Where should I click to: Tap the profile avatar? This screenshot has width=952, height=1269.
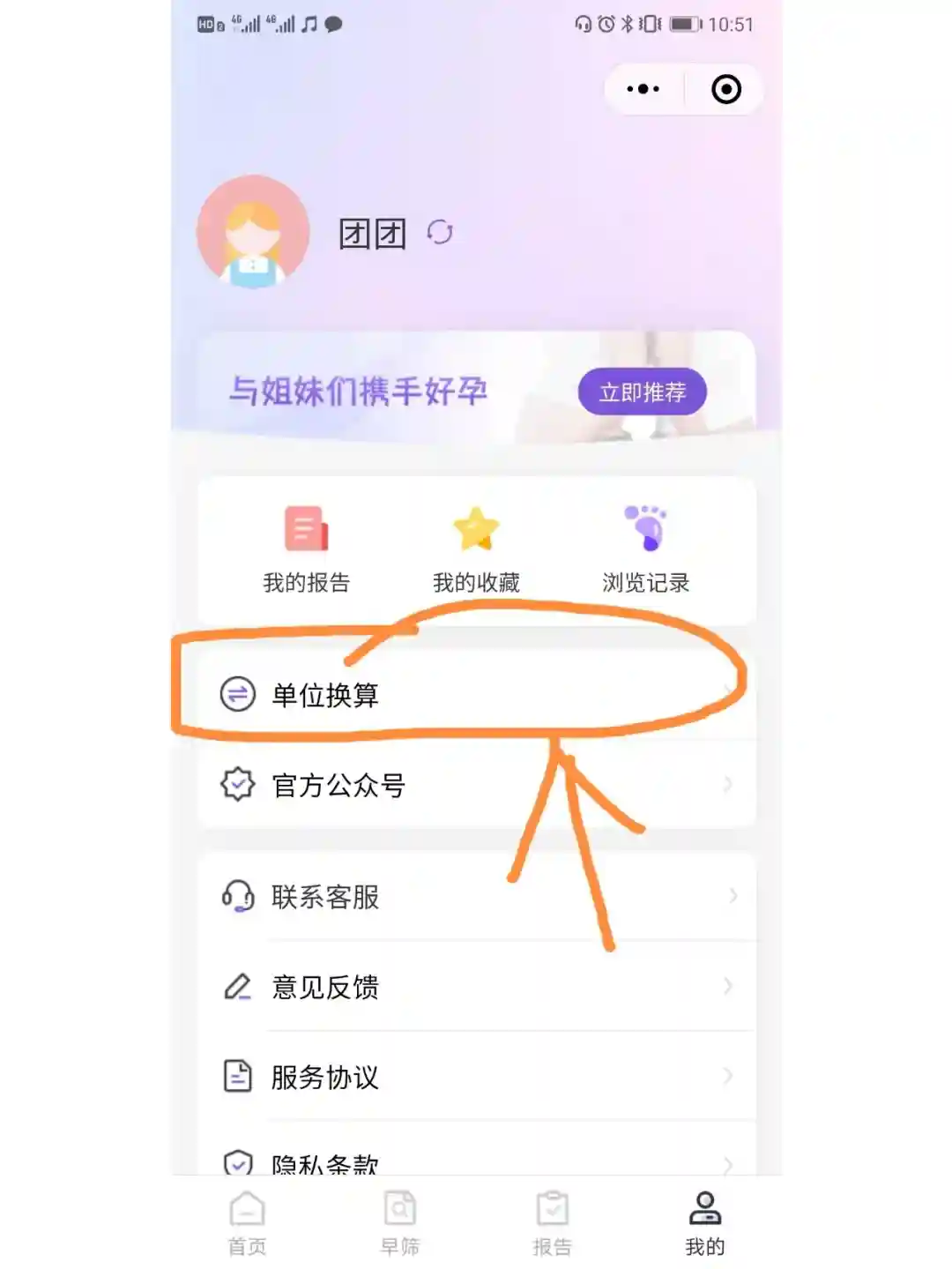point(254,233)
